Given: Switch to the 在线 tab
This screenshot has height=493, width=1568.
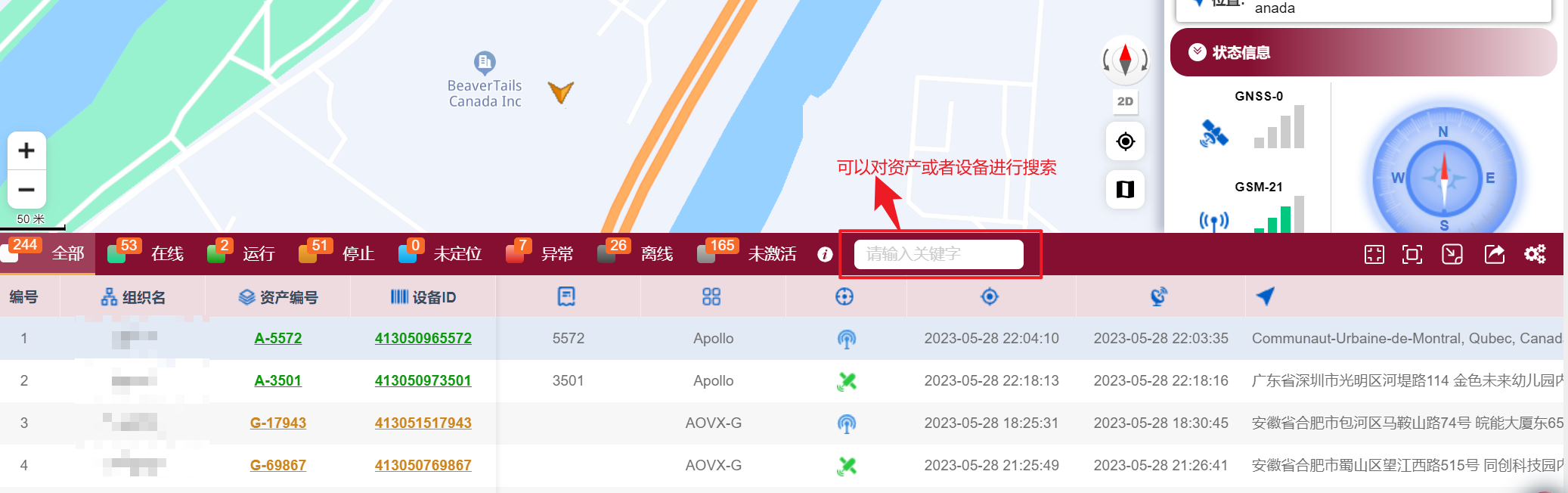Looking at the screenshot, I should [x=166, y=254].
